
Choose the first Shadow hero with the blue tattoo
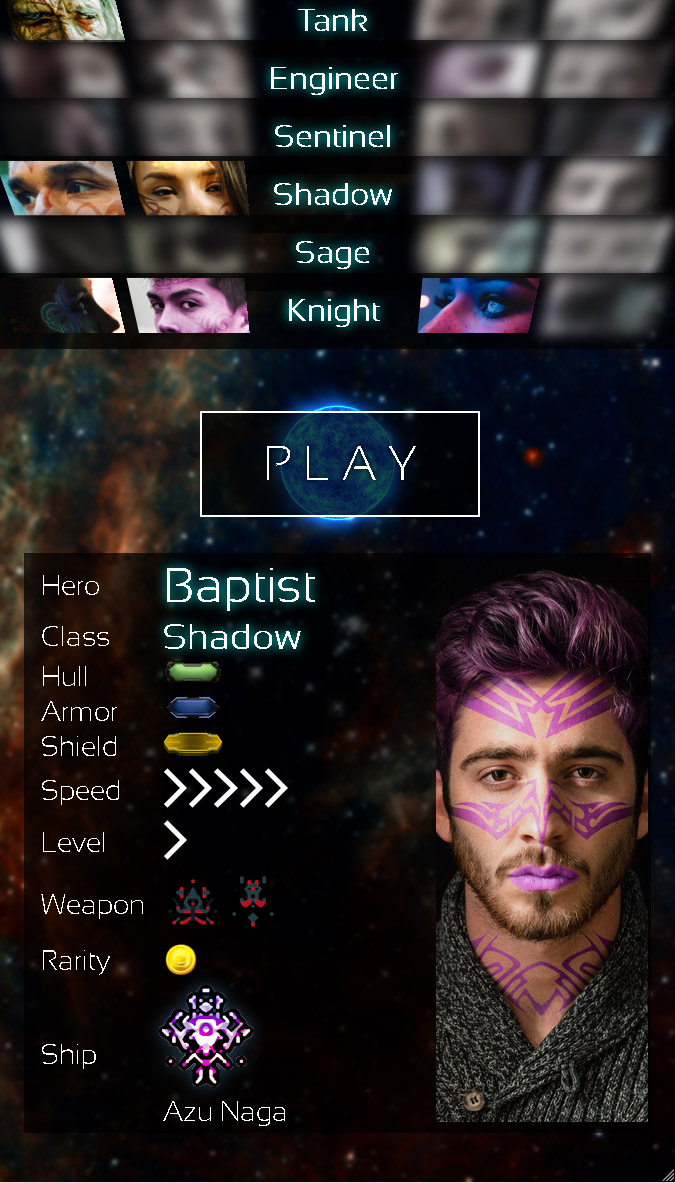click(x=62, y=188)
